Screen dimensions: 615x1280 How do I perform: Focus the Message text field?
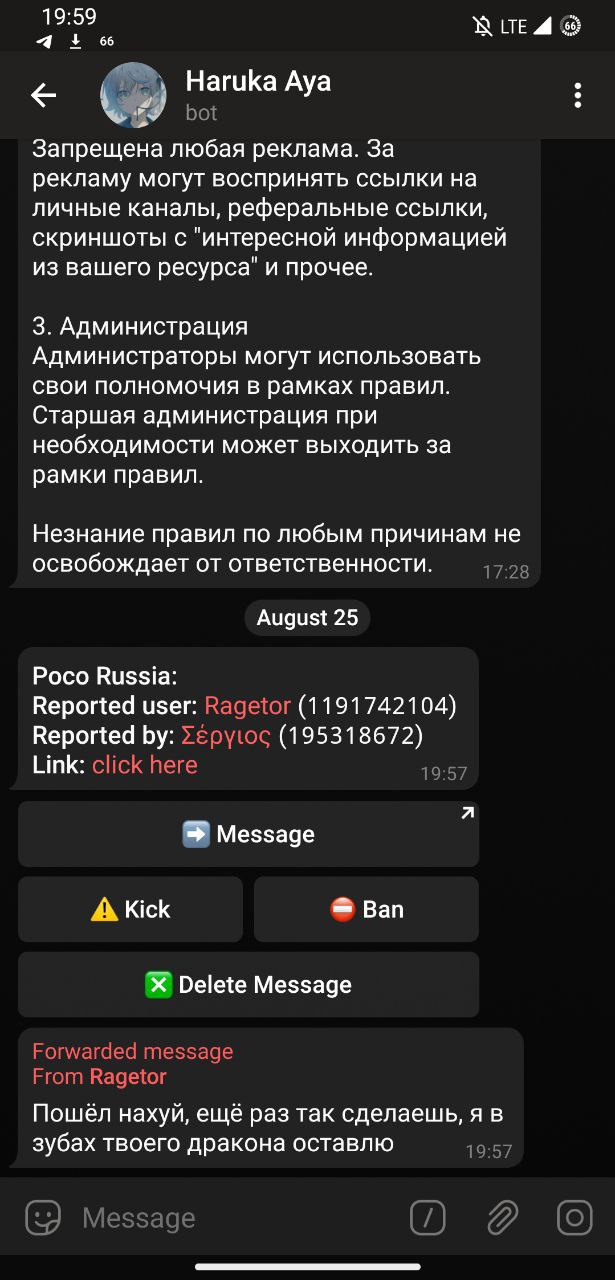tap(230, 1218)
